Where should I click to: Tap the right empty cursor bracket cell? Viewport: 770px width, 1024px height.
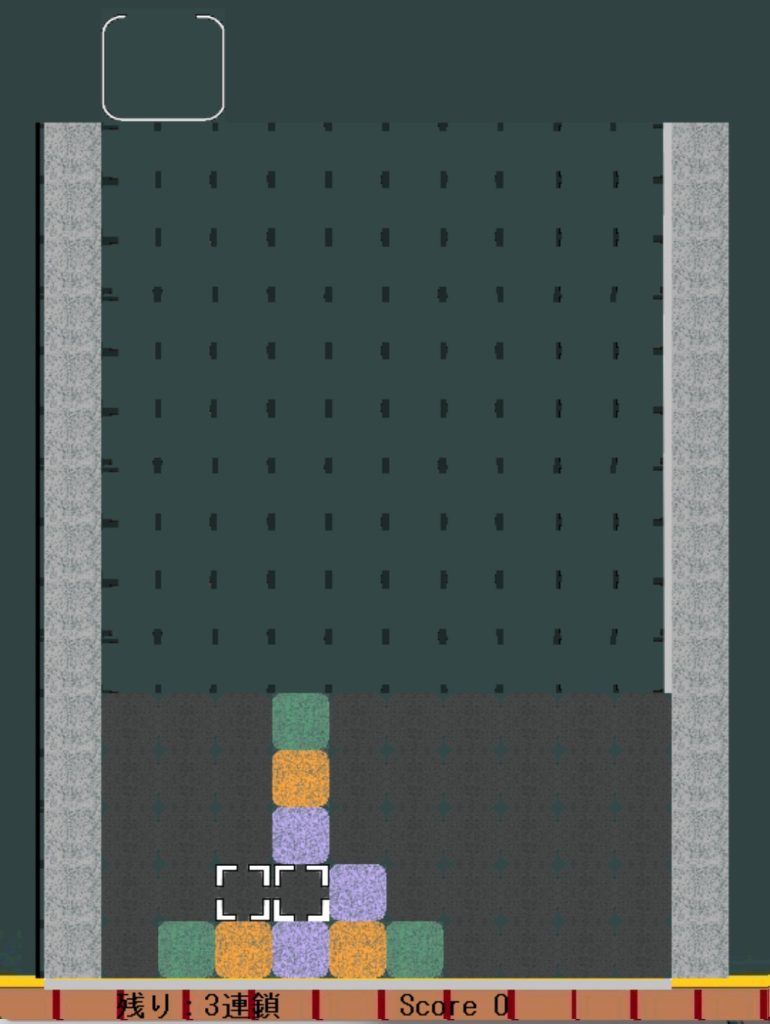(301, 892)
